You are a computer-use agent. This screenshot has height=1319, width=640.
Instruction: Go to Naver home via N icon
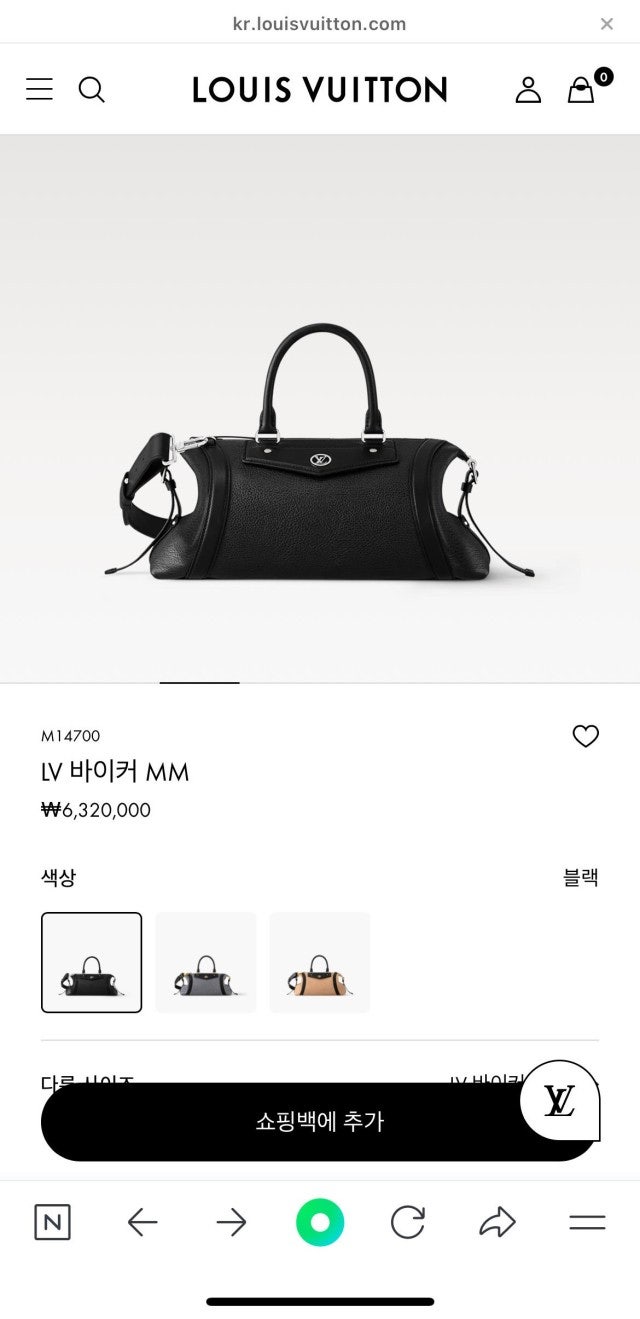click(52, 1222)
